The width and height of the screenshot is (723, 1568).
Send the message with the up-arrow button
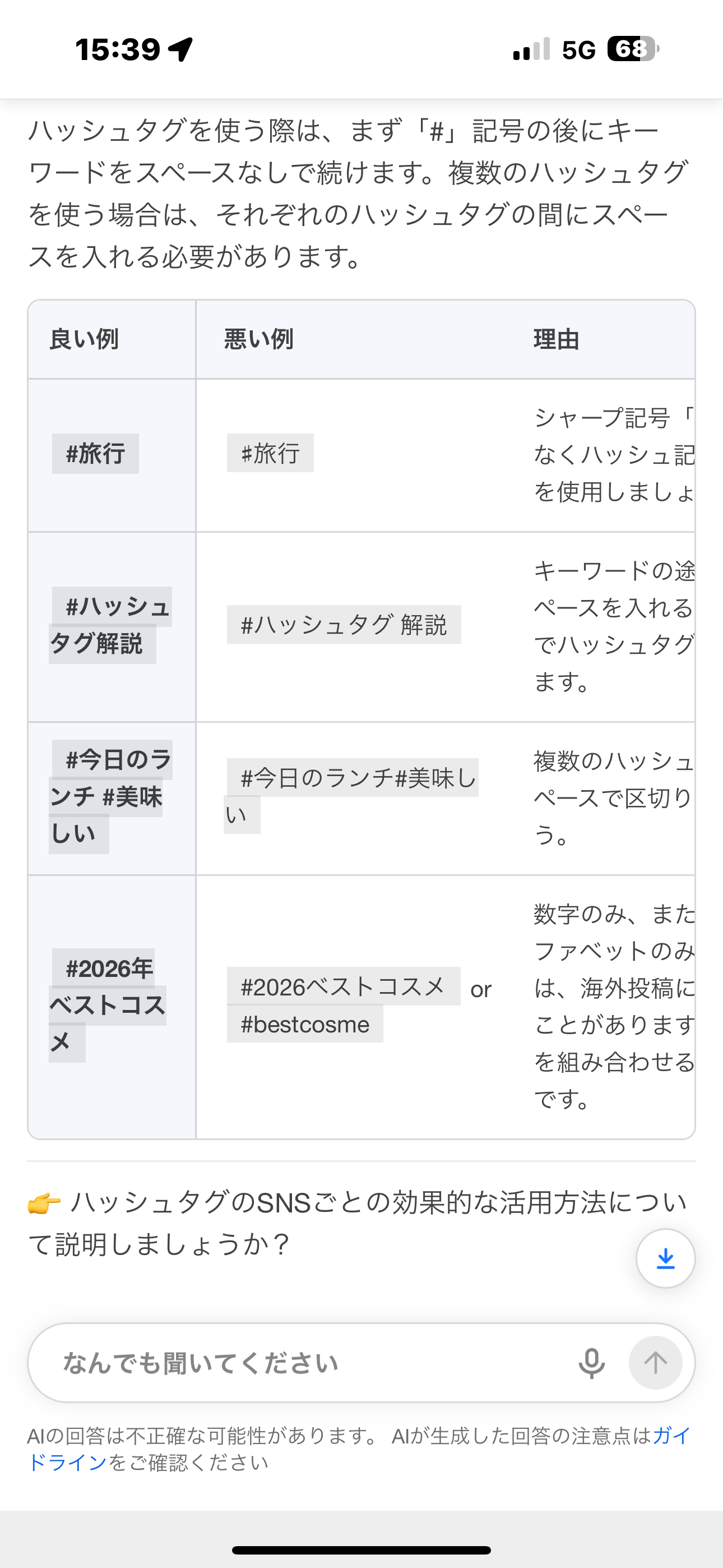coord(655,1363)
